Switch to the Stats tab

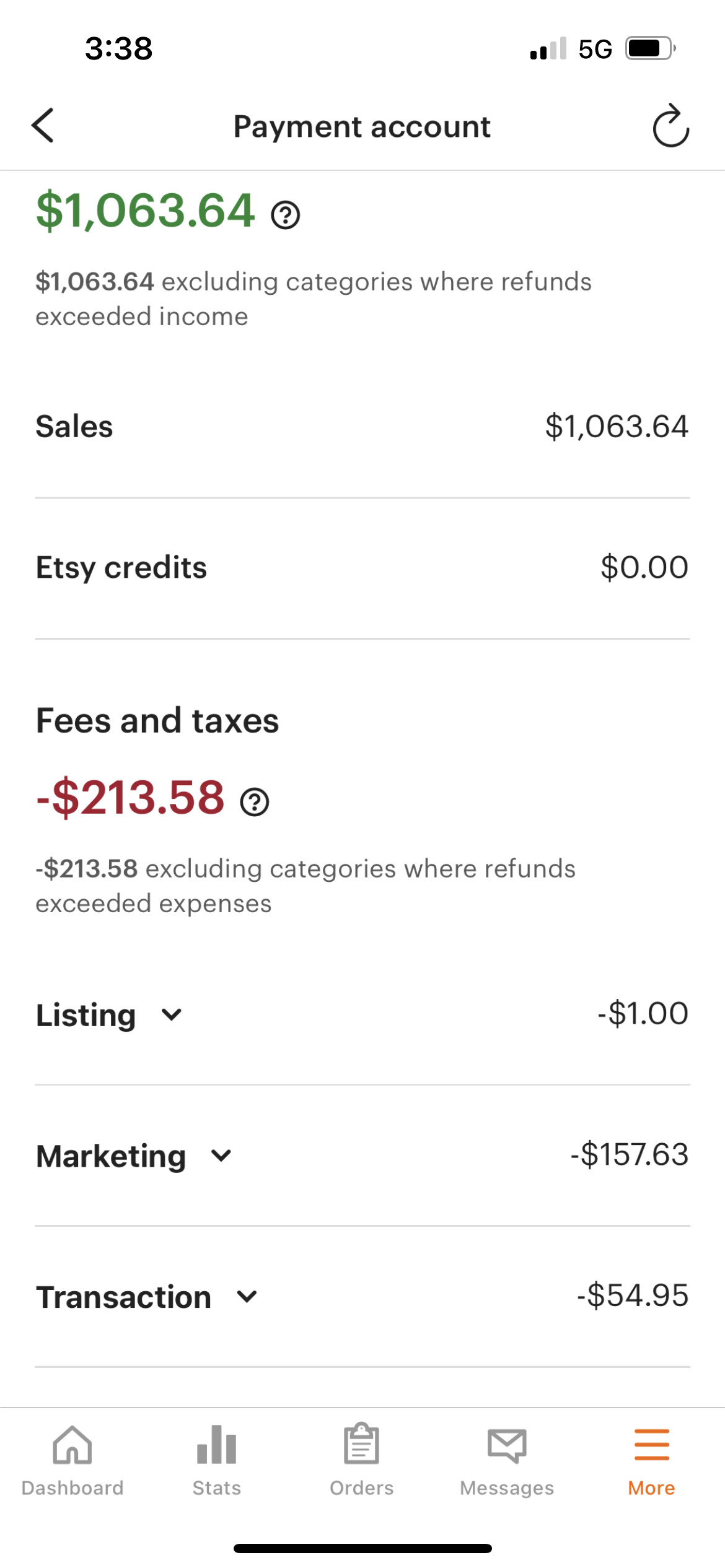[x=217, y=1460]
